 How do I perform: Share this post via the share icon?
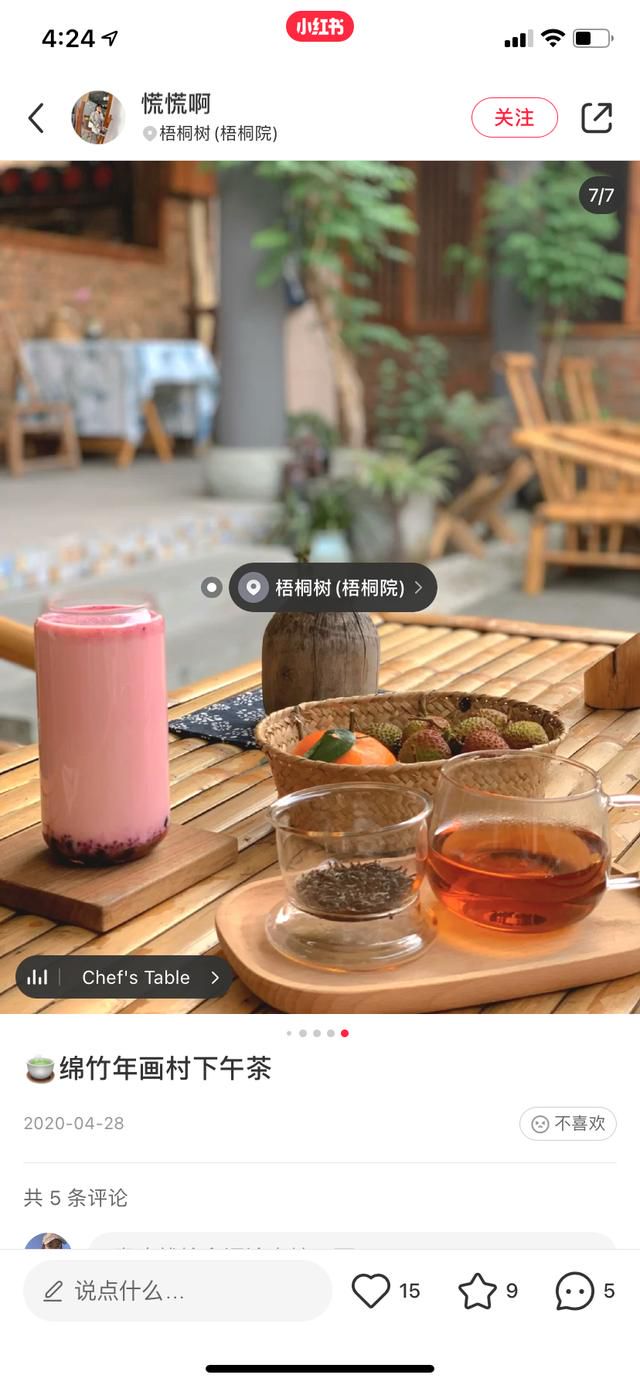[597, 118]
